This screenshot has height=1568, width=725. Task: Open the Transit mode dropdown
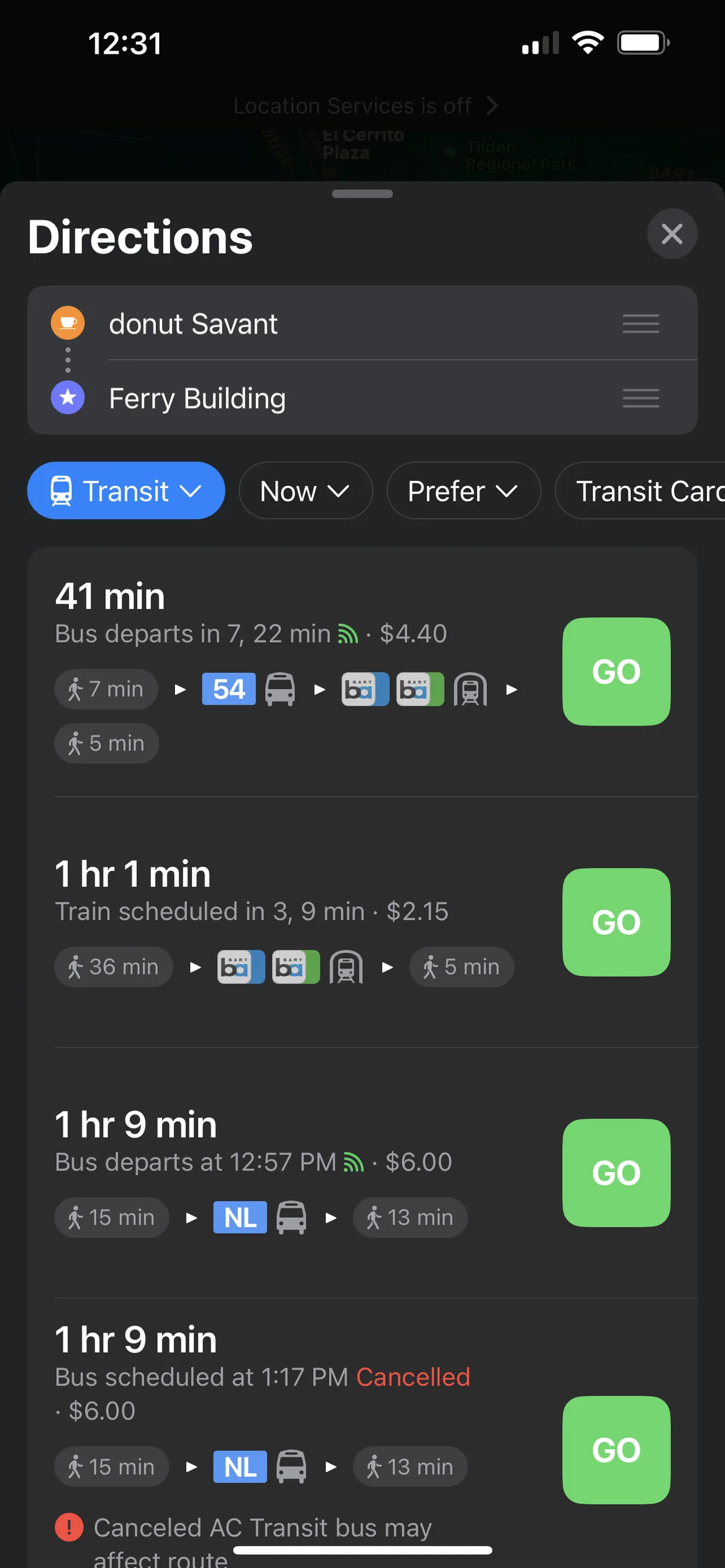pyautogui.click(x=190, y=490)
